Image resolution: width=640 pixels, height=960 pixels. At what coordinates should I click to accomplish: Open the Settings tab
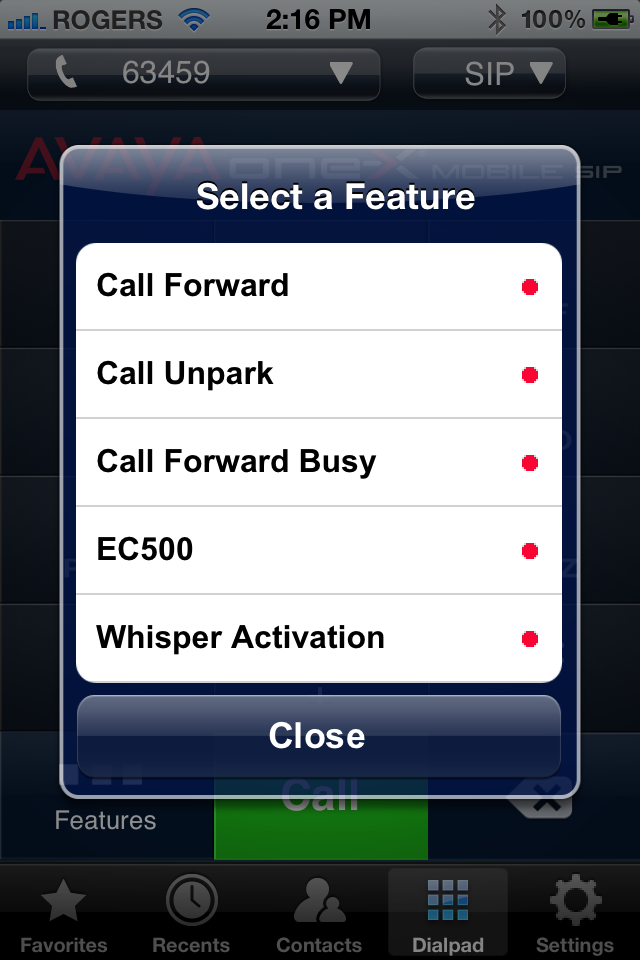pos(575,915)
